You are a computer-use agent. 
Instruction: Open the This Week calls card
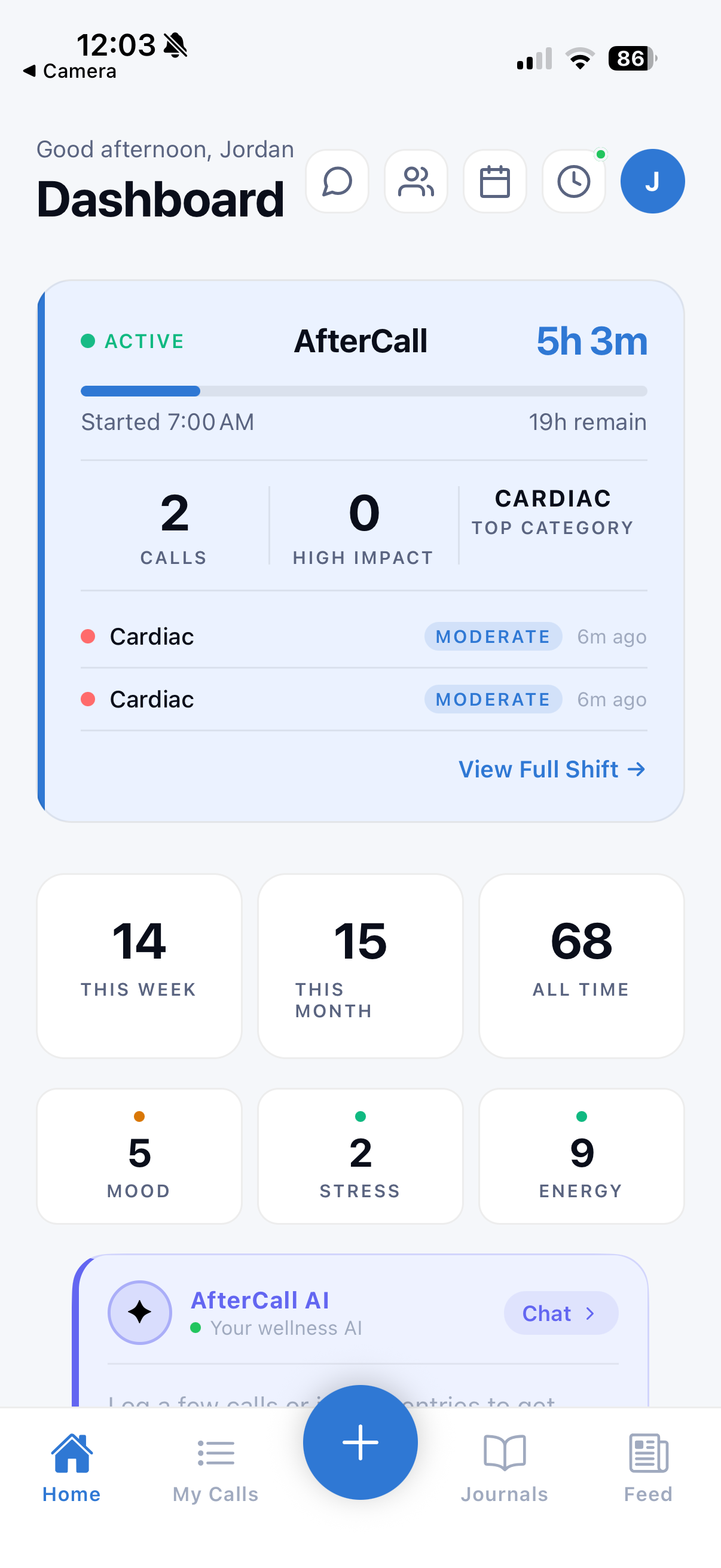(139, 966)
